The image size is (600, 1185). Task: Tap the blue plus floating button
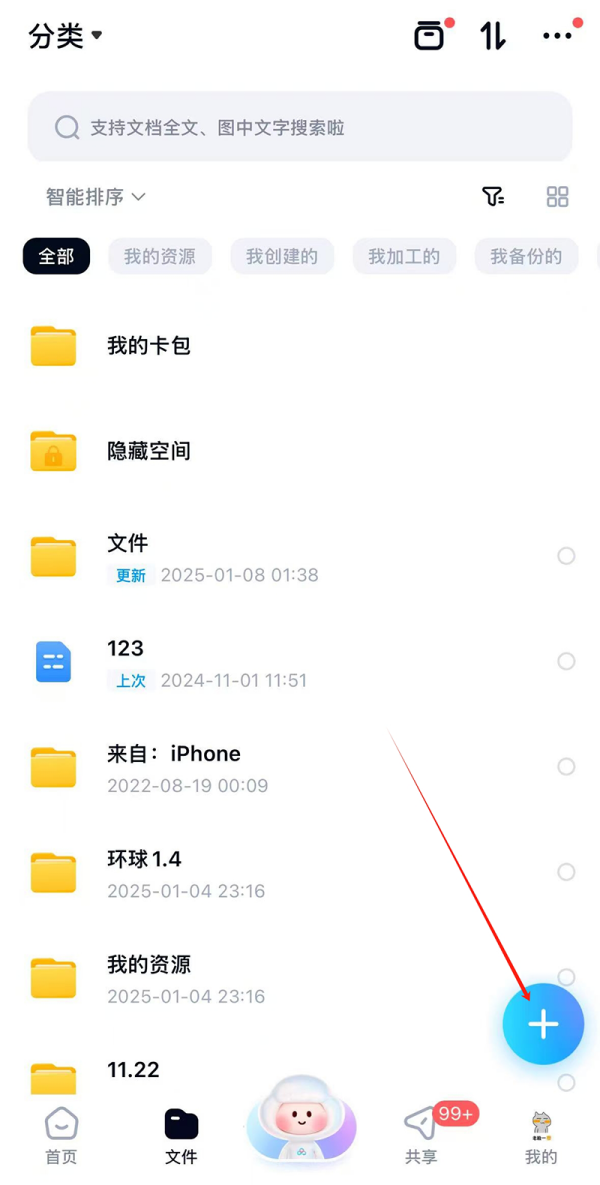click(x=543, y=1023)
